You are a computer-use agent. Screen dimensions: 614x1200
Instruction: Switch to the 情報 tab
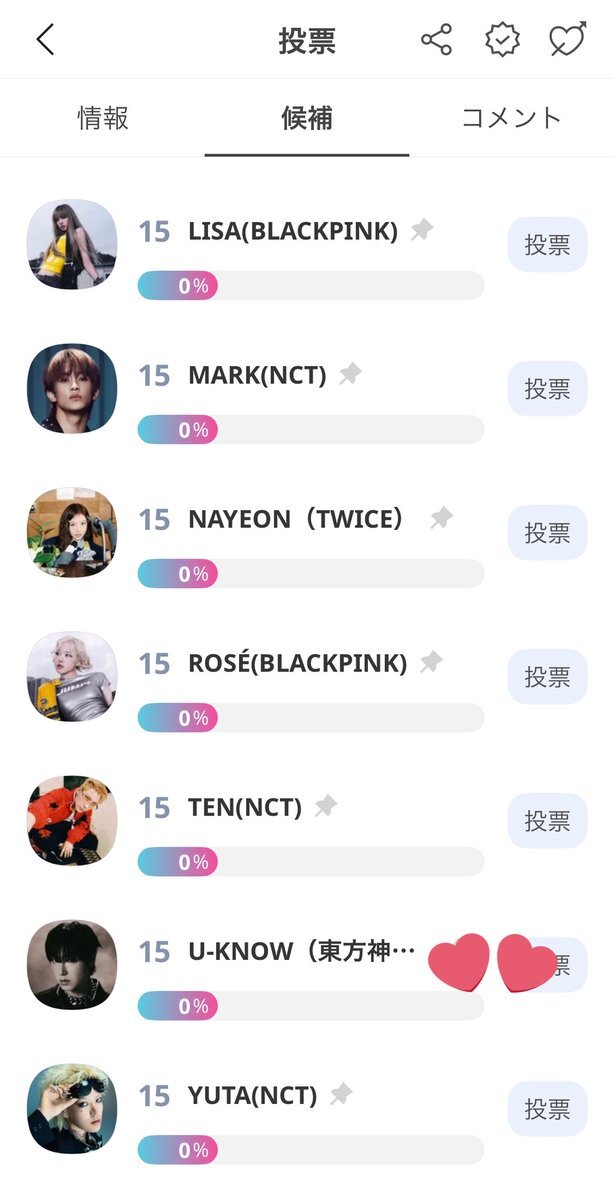(103, 118)
